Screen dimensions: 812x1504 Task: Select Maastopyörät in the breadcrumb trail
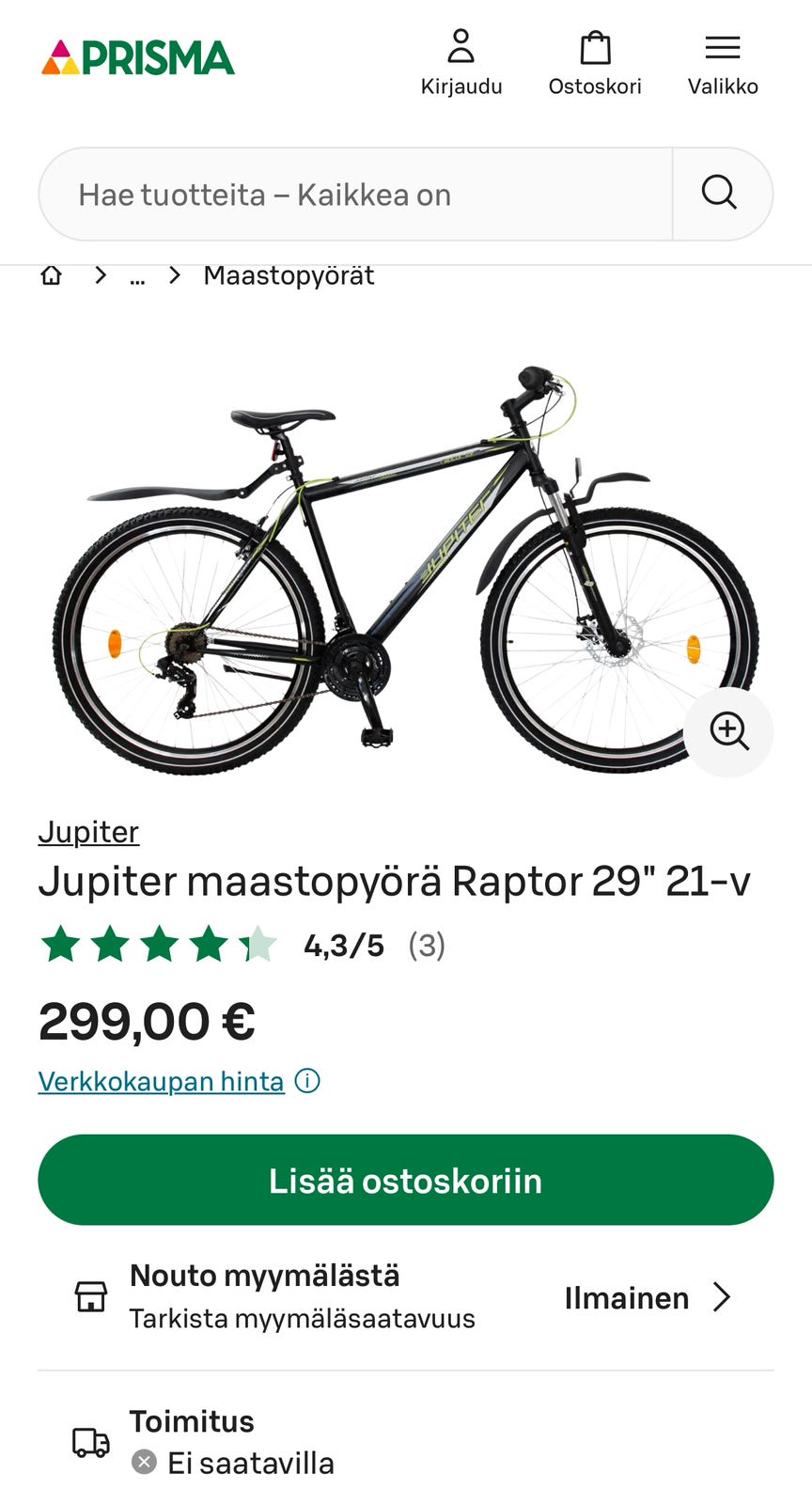click(287, 274)
